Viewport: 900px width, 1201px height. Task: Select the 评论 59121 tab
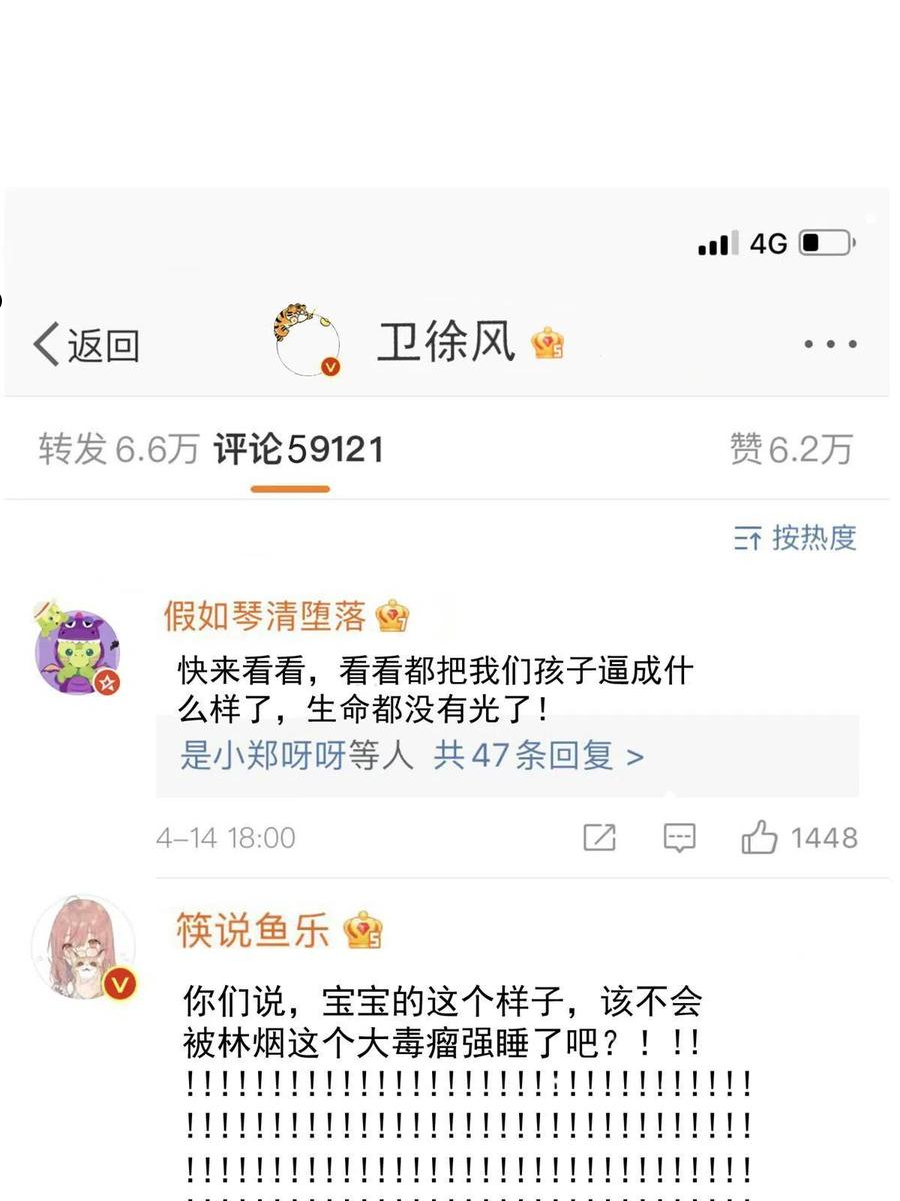[298, 449]
